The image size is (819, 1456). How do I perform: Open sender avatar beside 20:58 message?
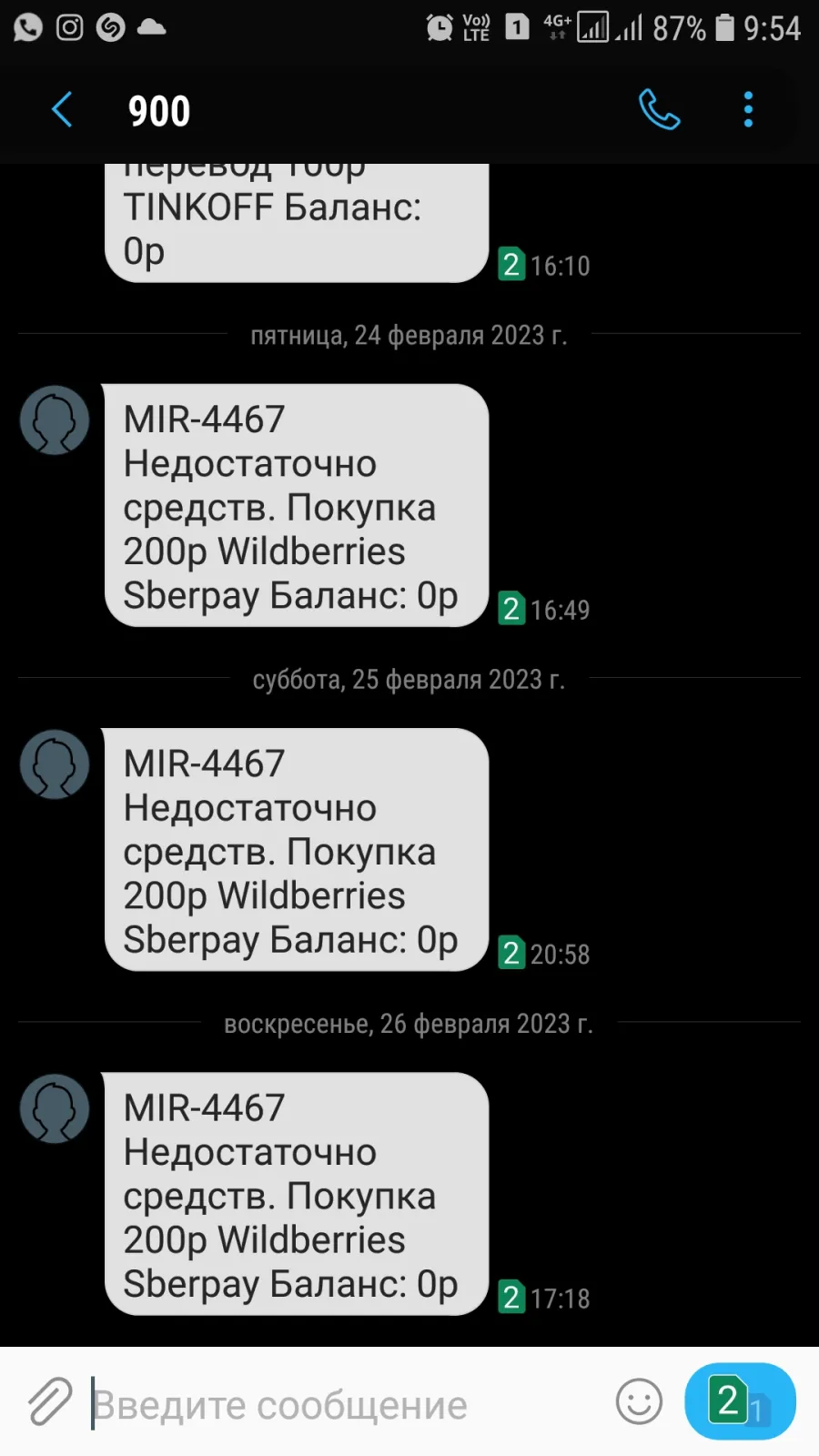(x=55, y=764)
